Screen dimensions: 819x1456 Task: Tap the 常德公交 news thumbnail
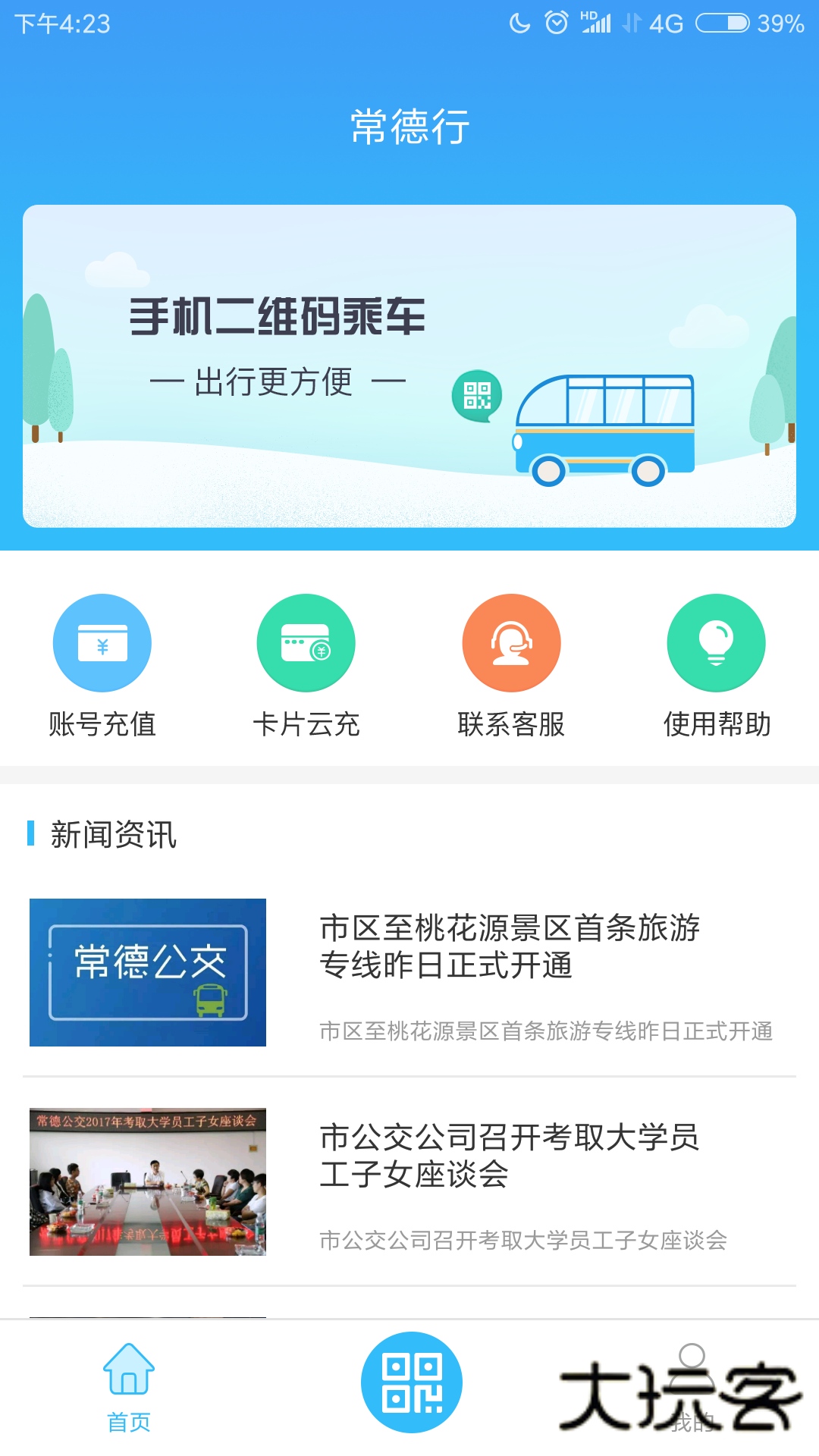click(147, 973)
